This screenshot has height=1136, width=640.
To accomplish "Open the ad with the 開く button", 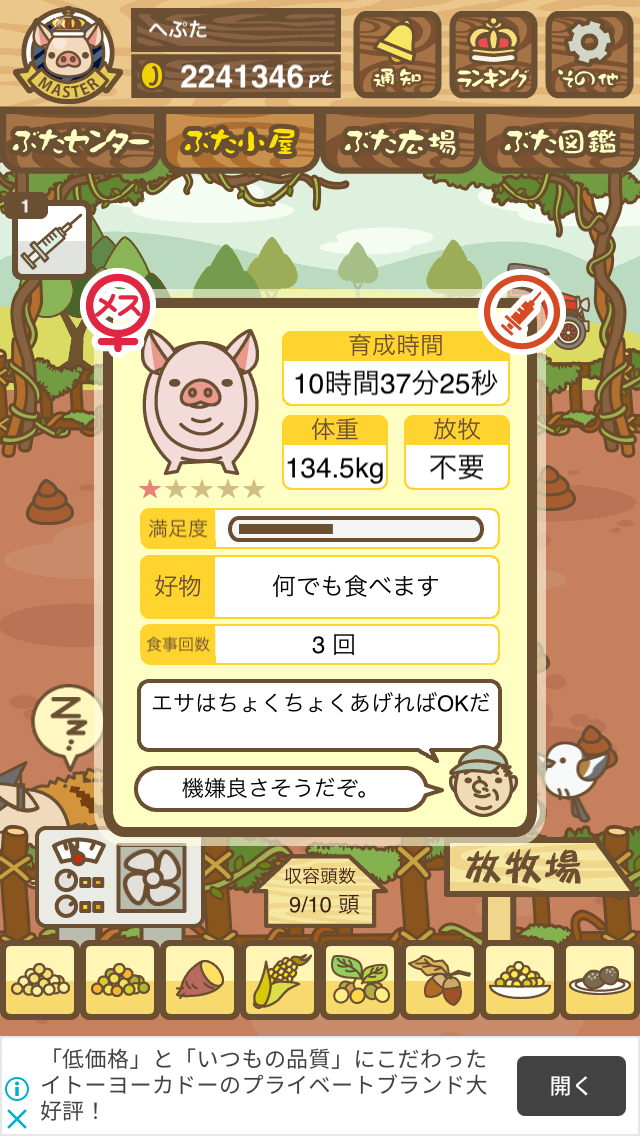I will [570, 1085].
